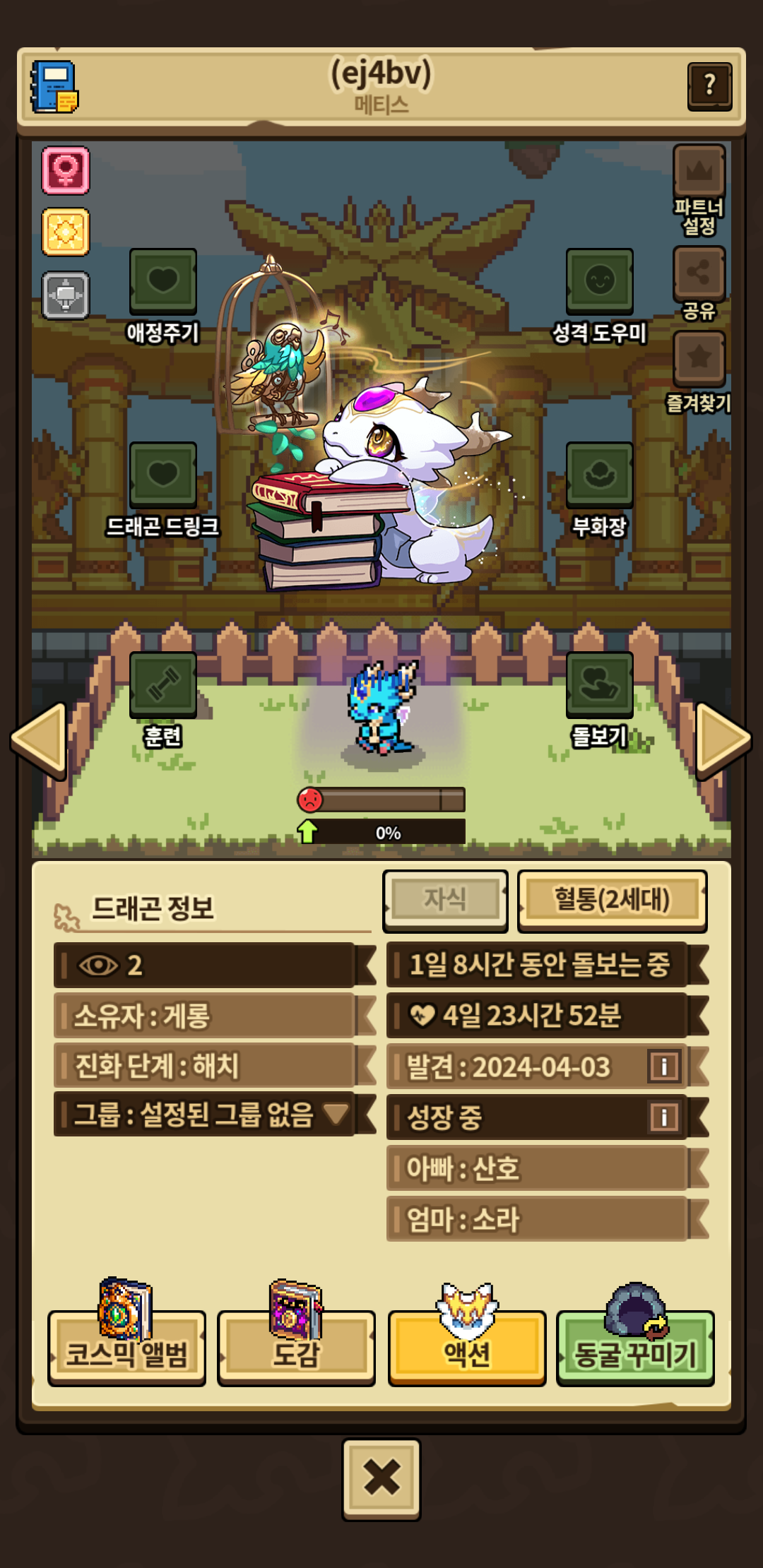The height and width of the screenshot is (1568, 763).
Task: Select 드래곤 드링크
Action: 163,475
